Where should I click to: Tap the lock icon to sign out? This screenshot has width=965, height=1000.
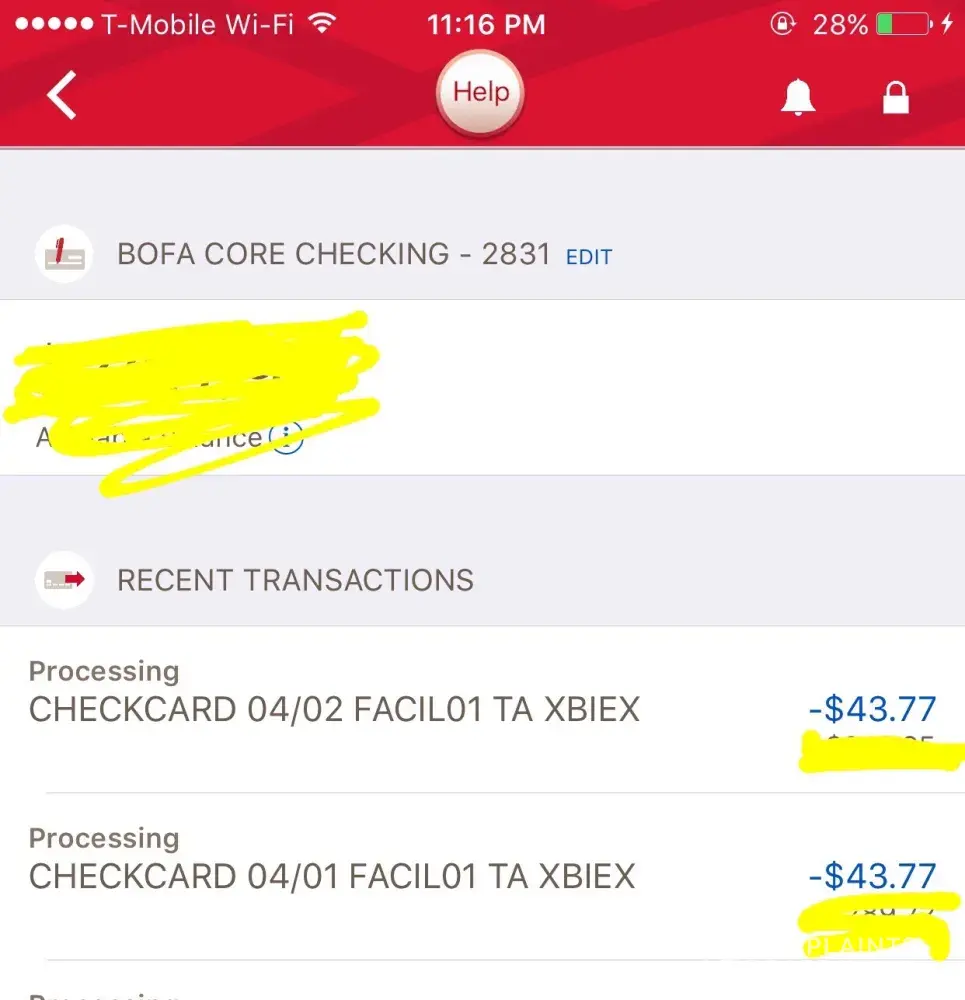895,97
